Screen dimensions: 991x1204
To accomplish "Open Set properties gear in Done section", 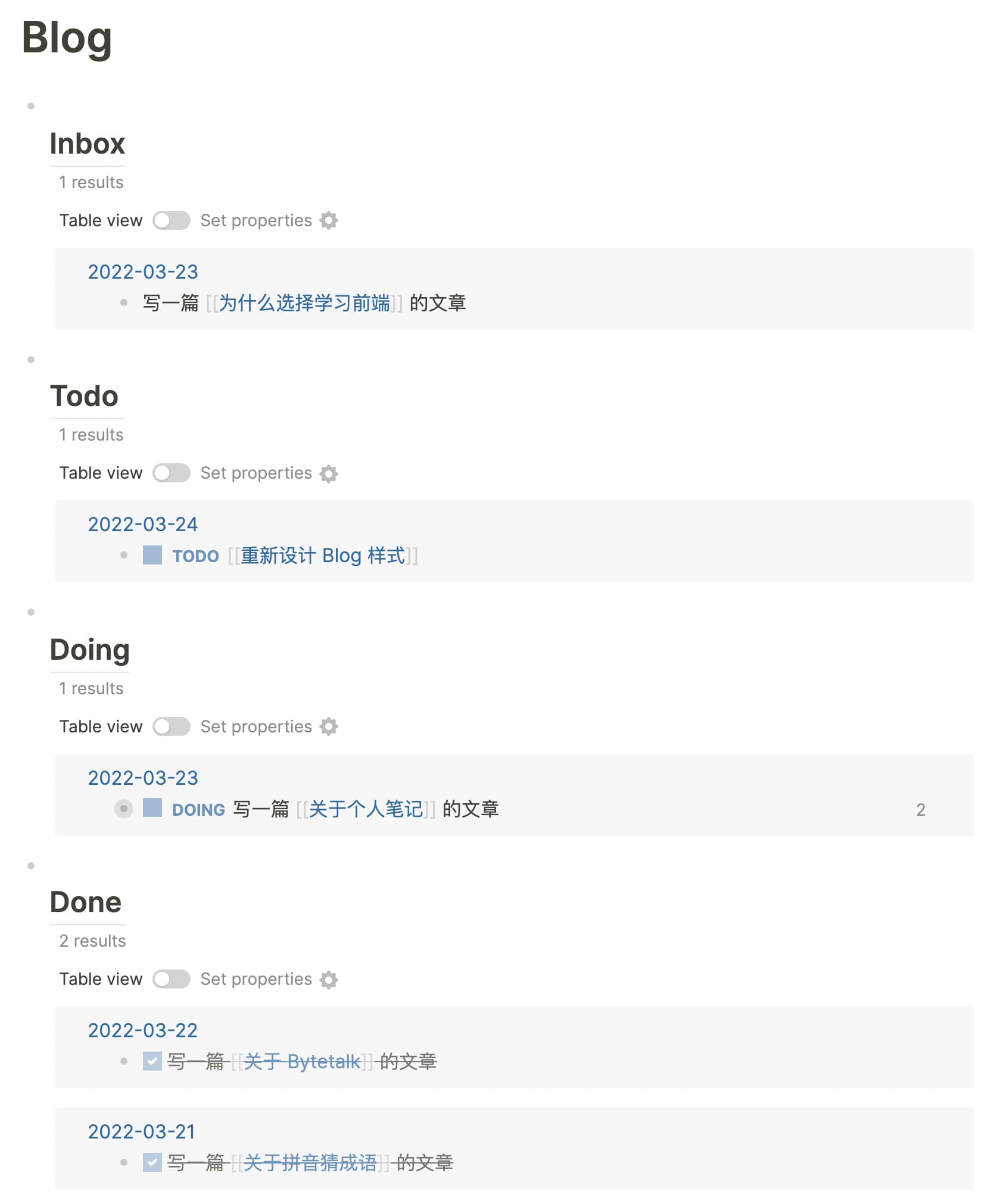I will tap(329, 980).
